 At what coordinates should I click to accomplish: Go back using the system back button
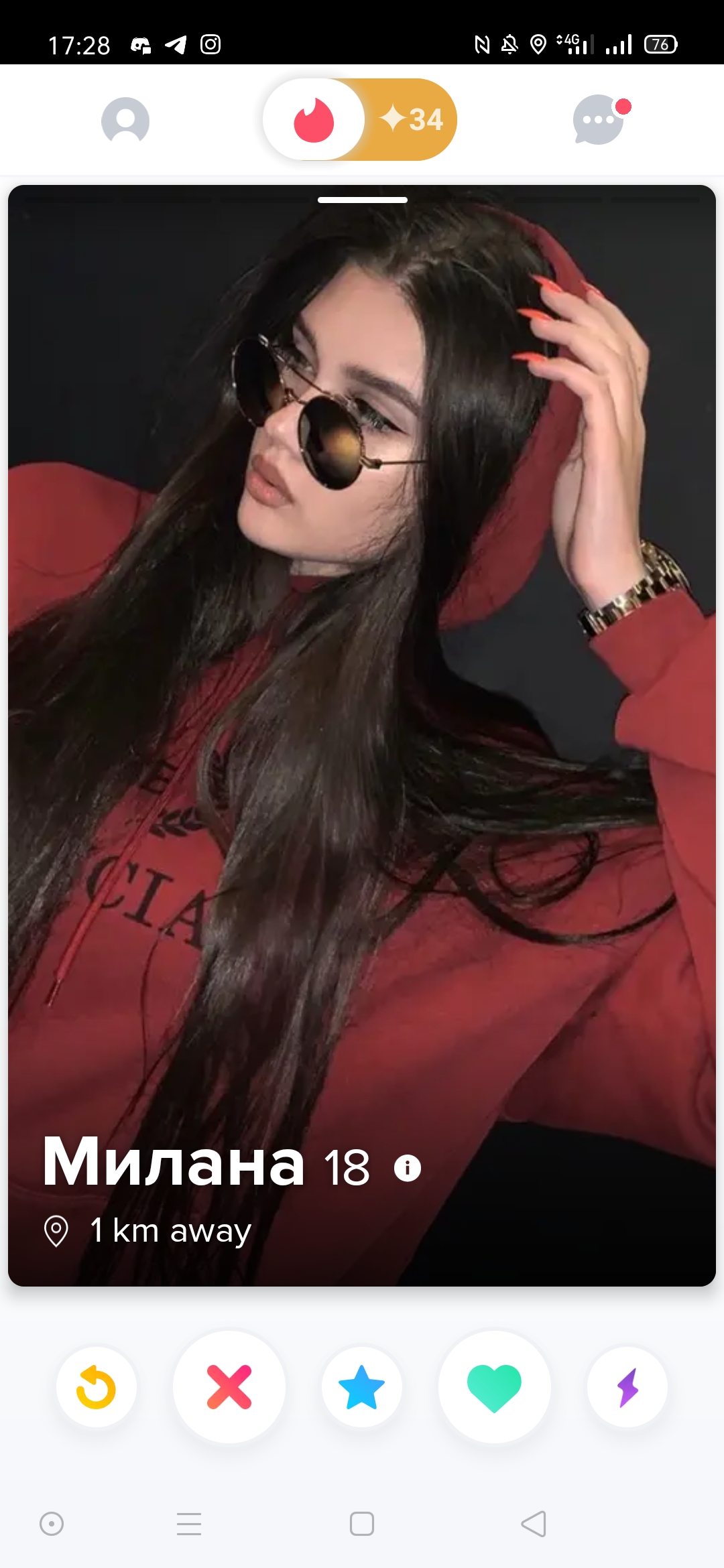(534, 1524)
